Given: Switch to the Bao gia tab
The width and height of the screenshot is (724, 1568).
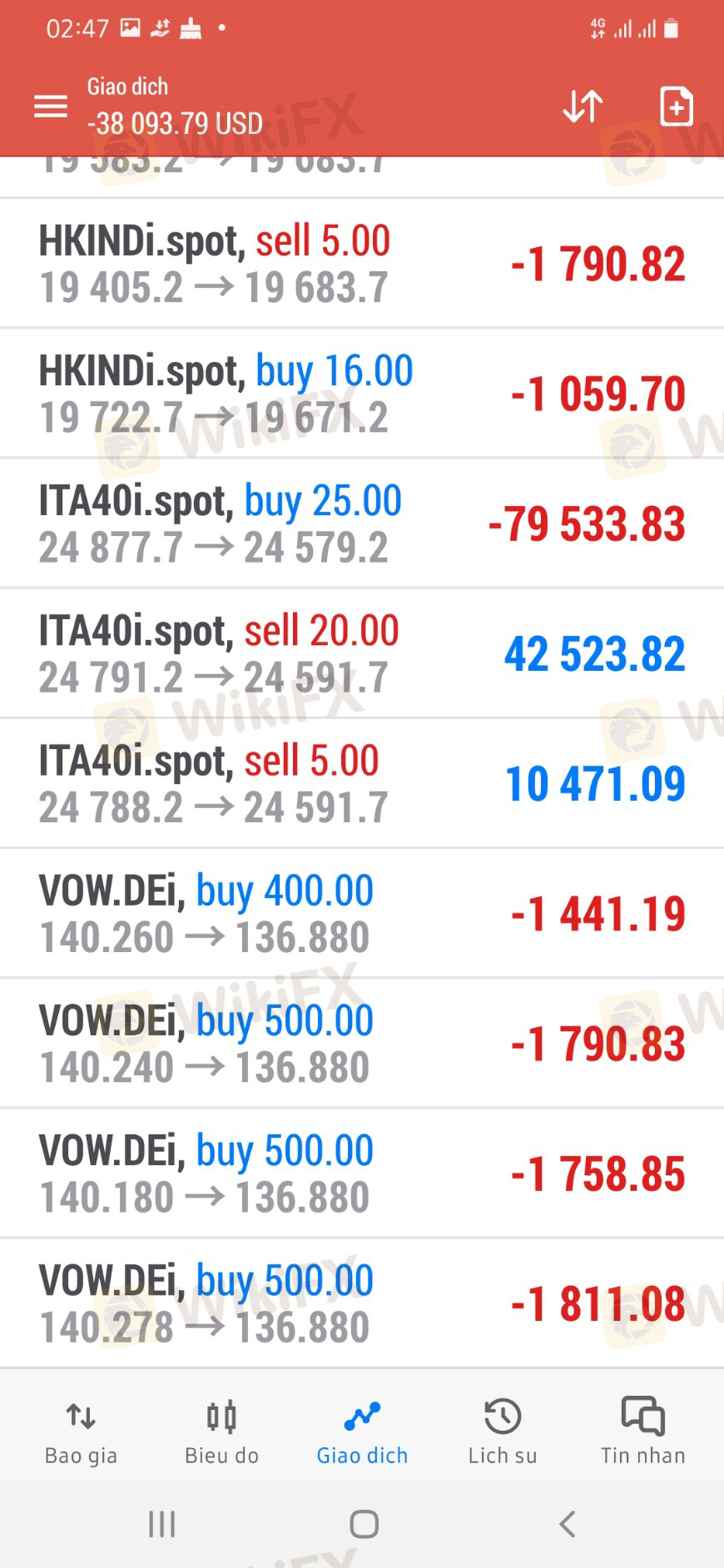Looking at the screenshot, I should (x=81, y=1432).
